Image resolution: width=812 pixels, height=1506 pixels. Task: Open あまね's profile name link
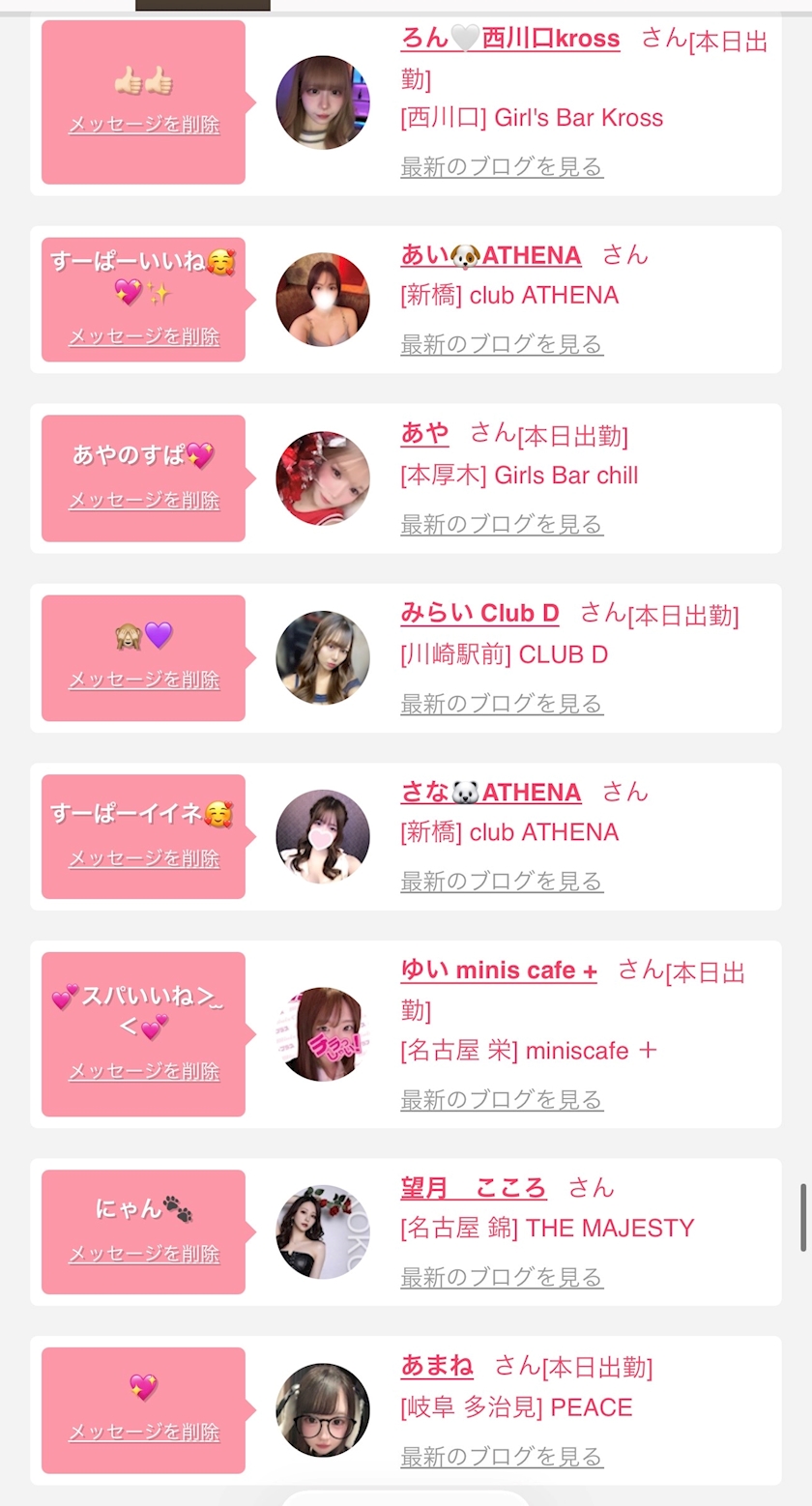click(x=437, y=1366)
